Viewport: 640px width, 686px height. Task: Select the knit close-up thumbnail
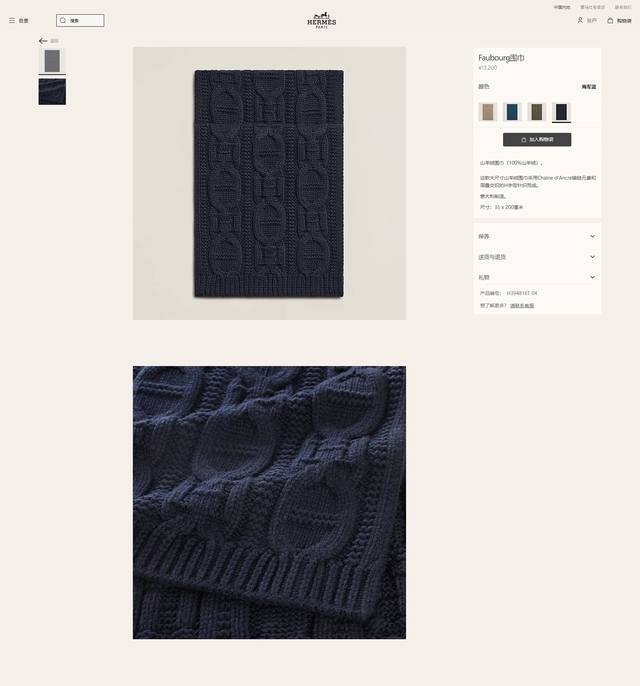(52, 92)
